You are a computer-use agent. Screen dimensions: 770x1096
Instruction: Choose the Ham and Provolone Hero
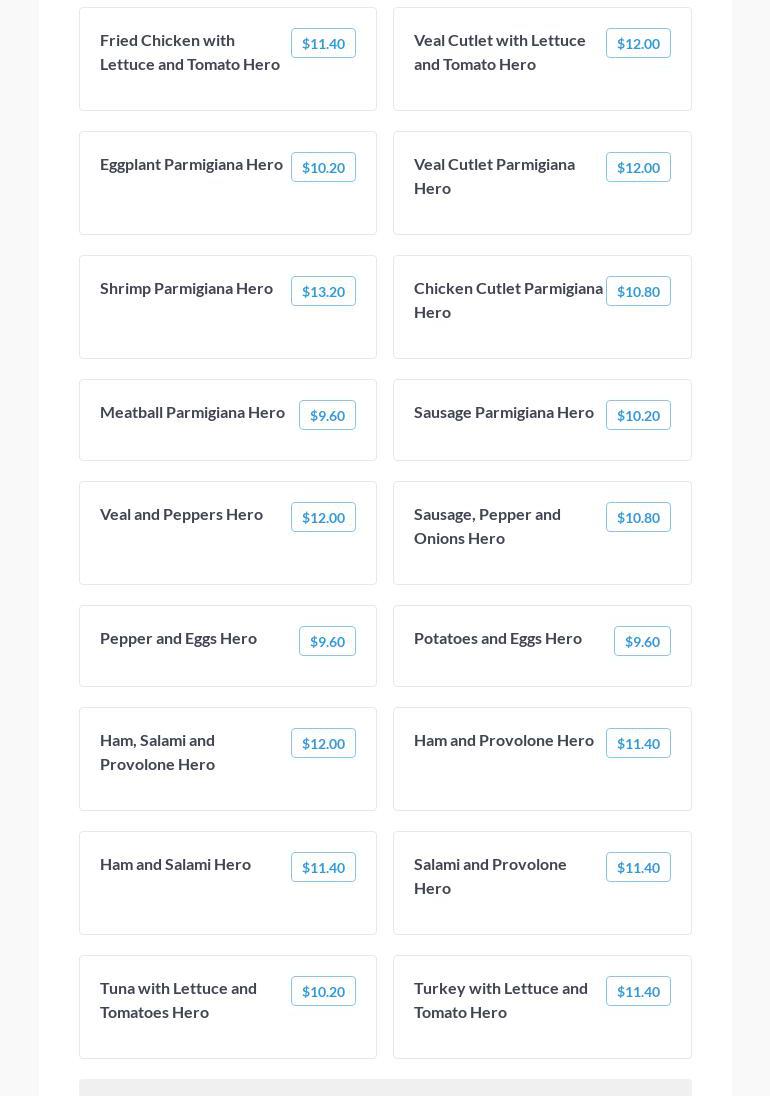tap(542, 759)
